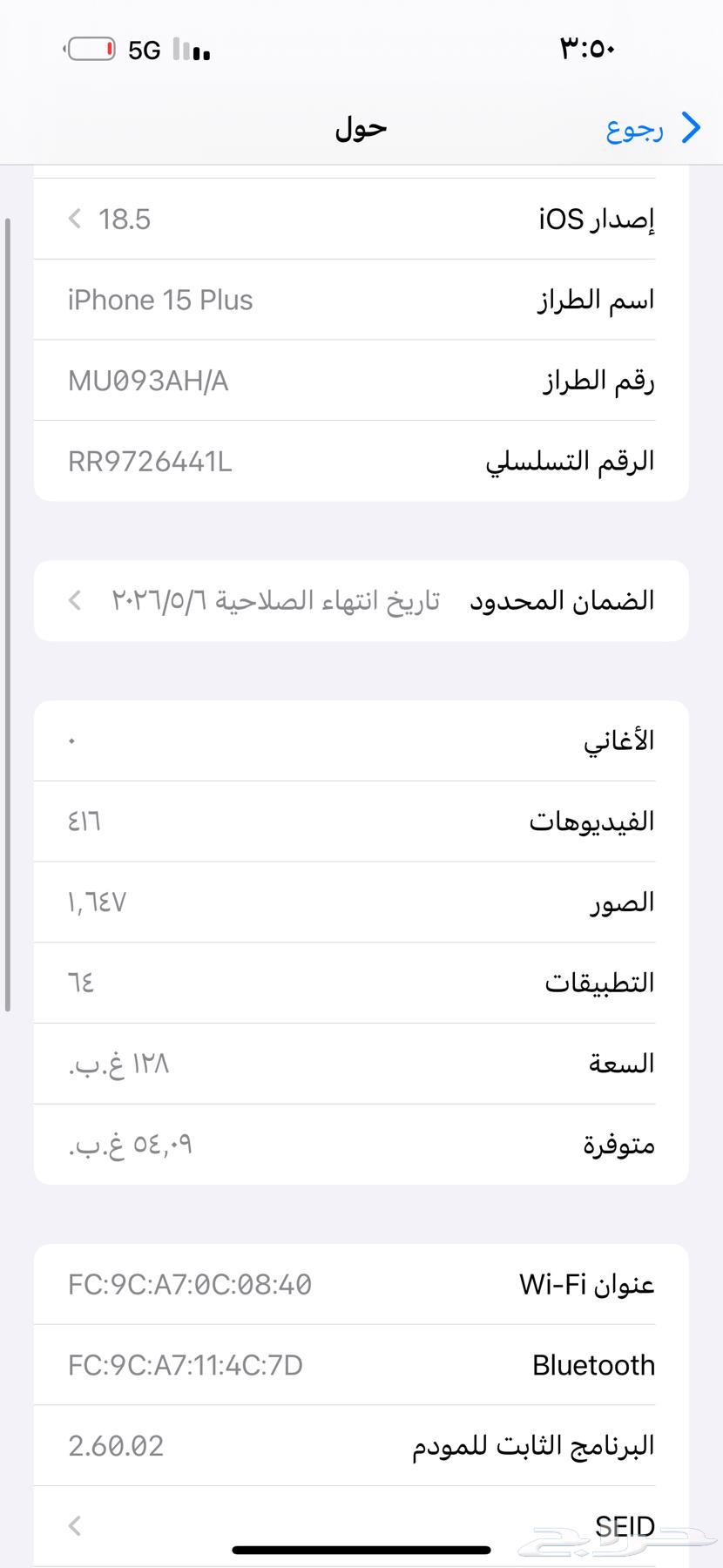
Task: Tap the battery indicator in status bar
Action: pyautogui.click(x=90, y=50)
